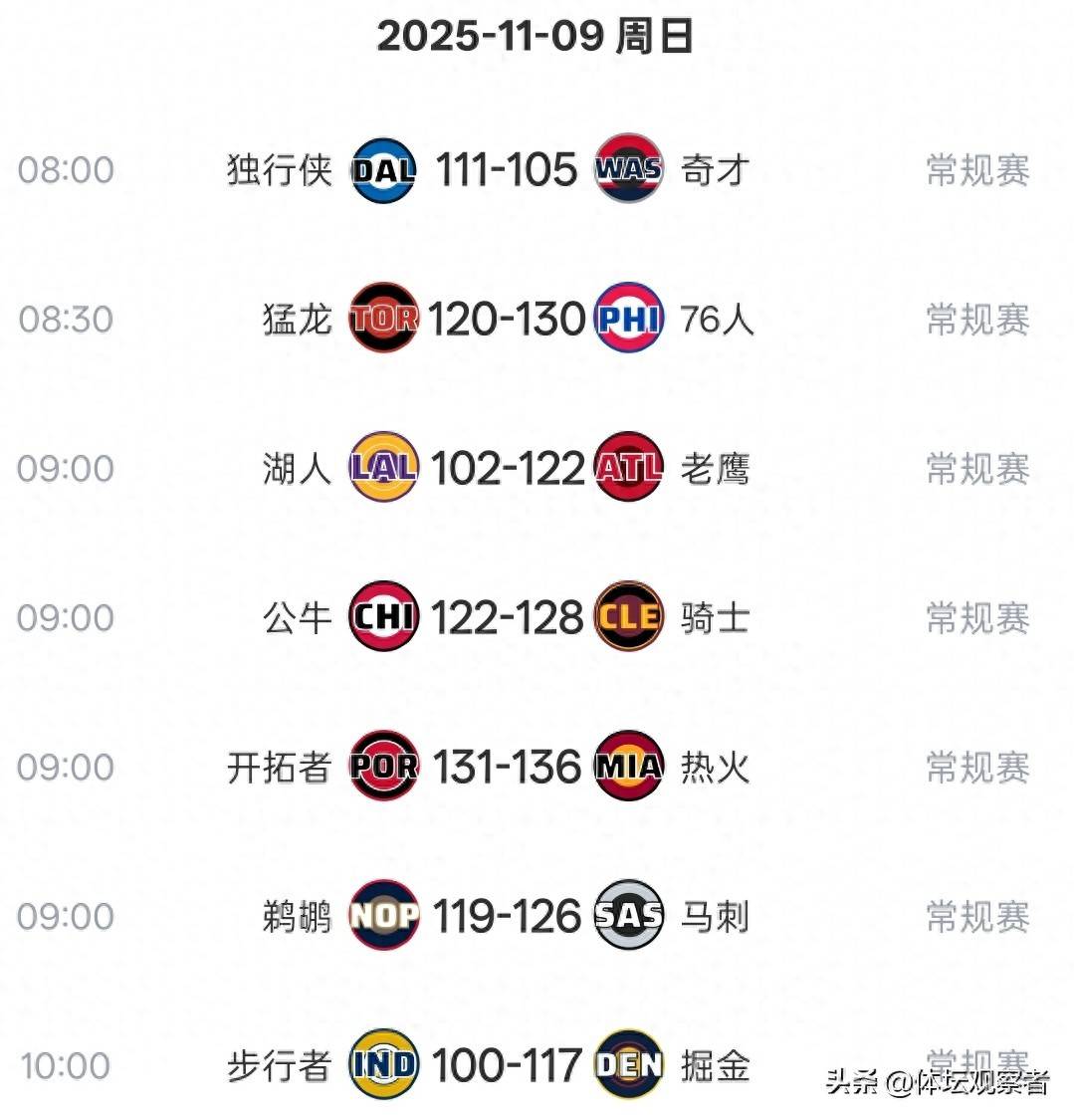
Task: Open the Mavericks vs Wizards 111-105 game
Action: click(x=507, y=170)
